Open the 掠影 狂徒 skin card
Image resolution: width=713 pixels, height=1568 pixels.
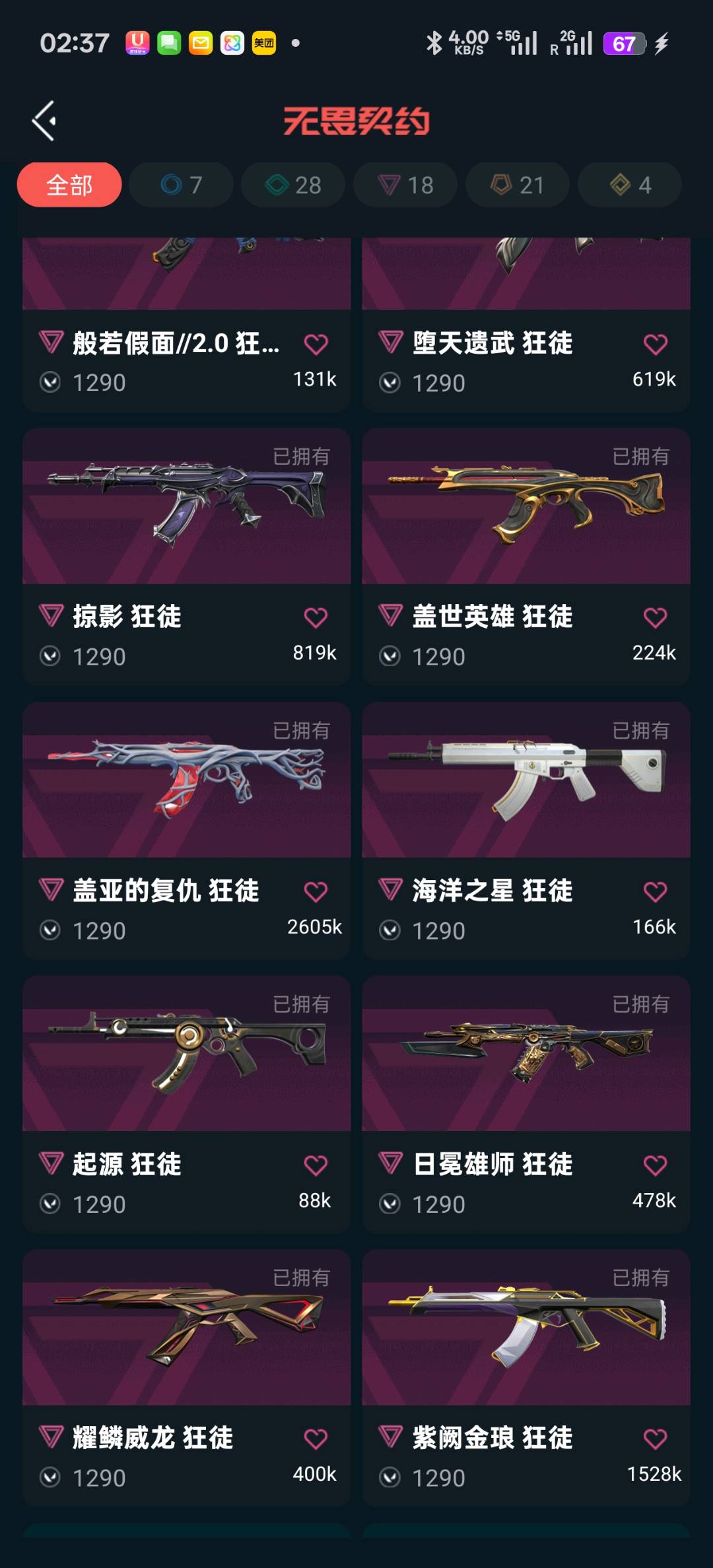(186, 507)
